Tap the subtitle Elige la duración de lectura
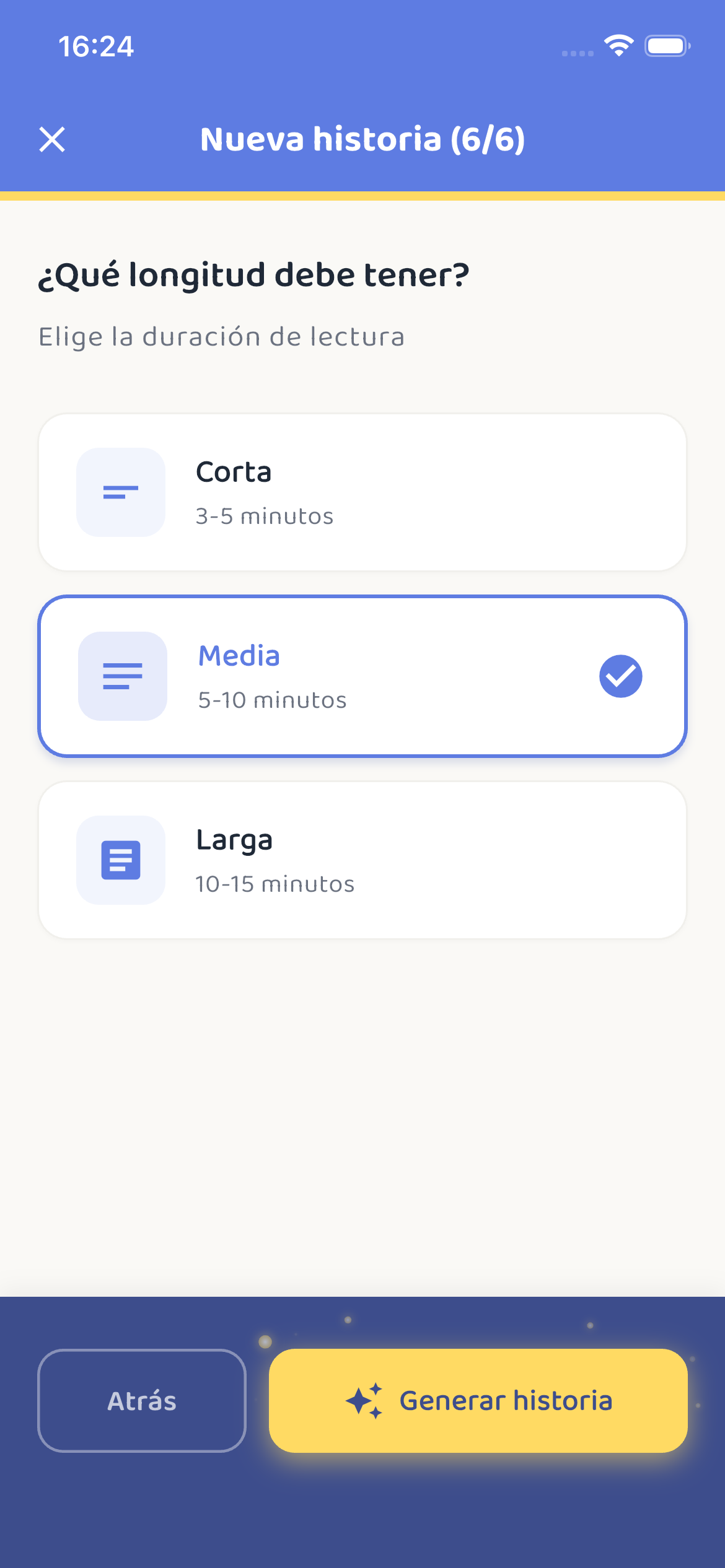The height and width of the screenshot is (1568, 725). [221, 338]
